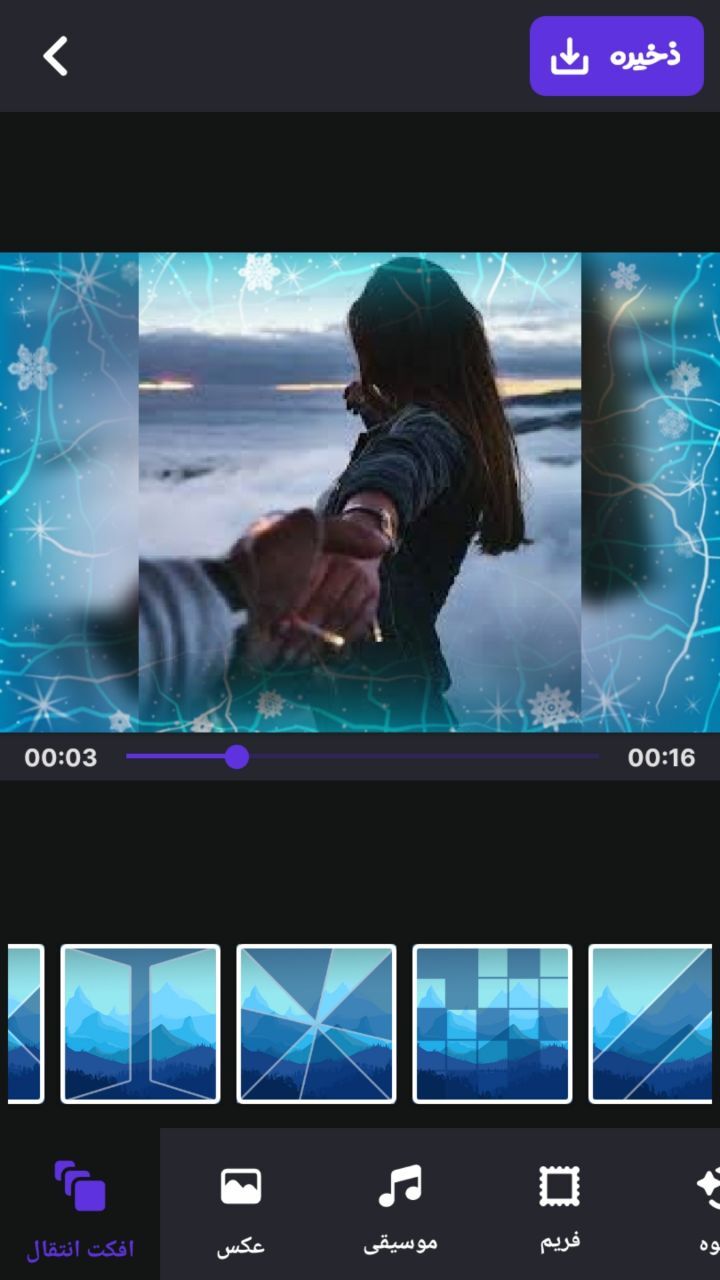Choose the shattered glass transition effect

tap(316, 1023)
